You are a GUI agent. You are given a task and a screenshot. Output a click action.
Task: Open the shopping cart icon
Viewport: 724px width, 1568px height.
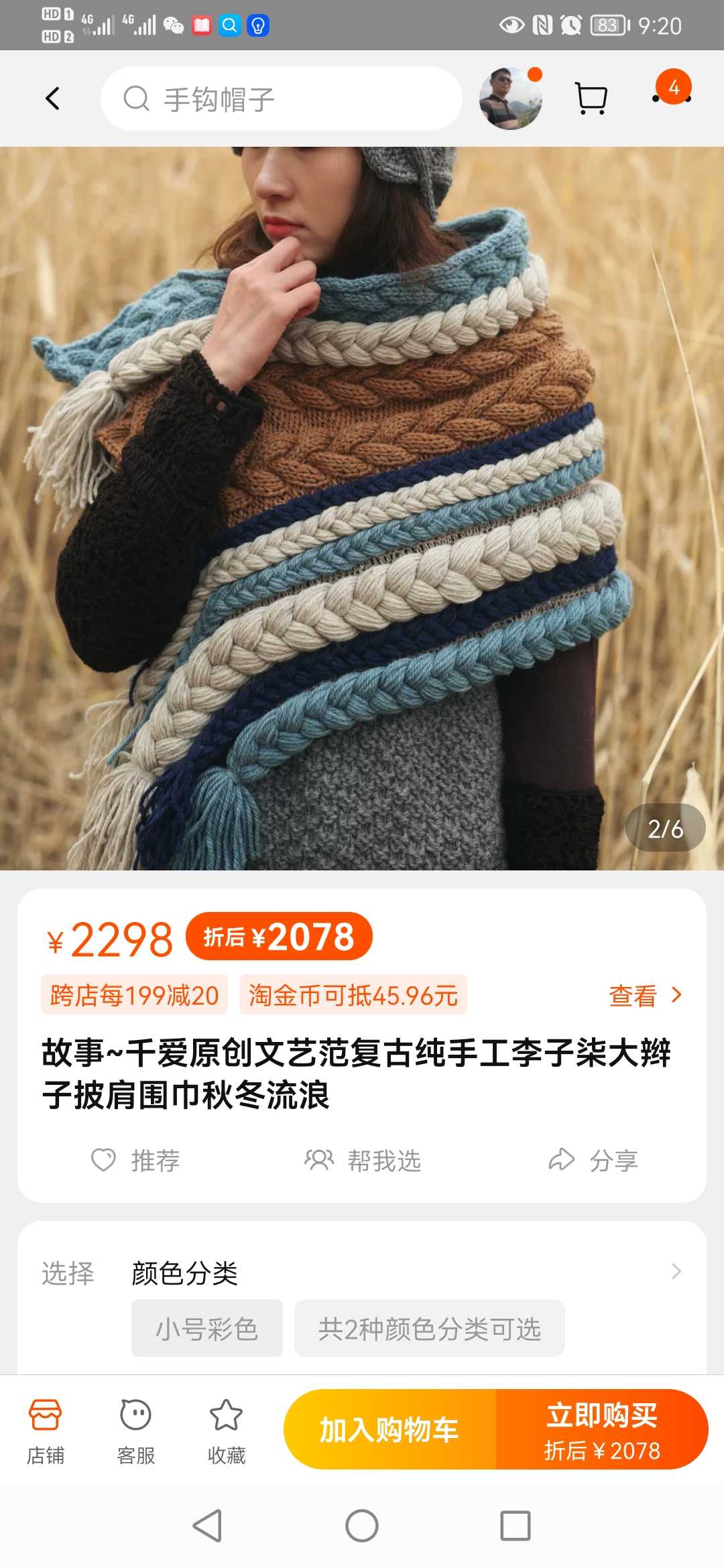(x=591, y=99)
